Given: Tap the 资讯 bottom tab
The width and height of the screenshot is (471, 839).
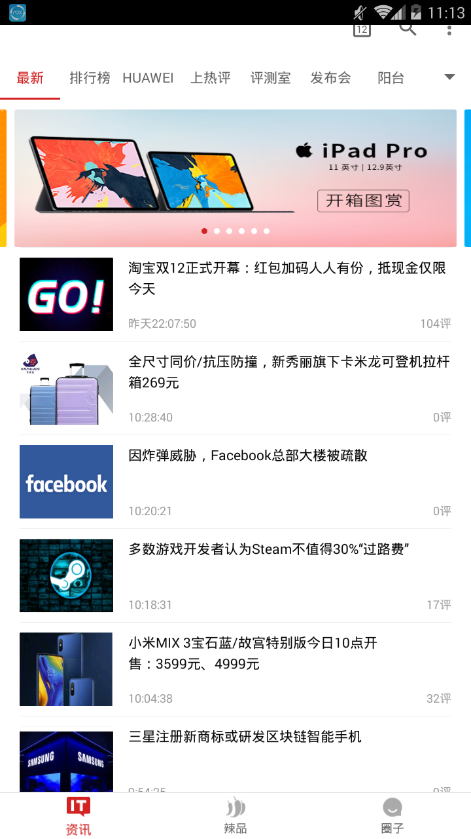Looking at the screenshot, I should [79, 816].
